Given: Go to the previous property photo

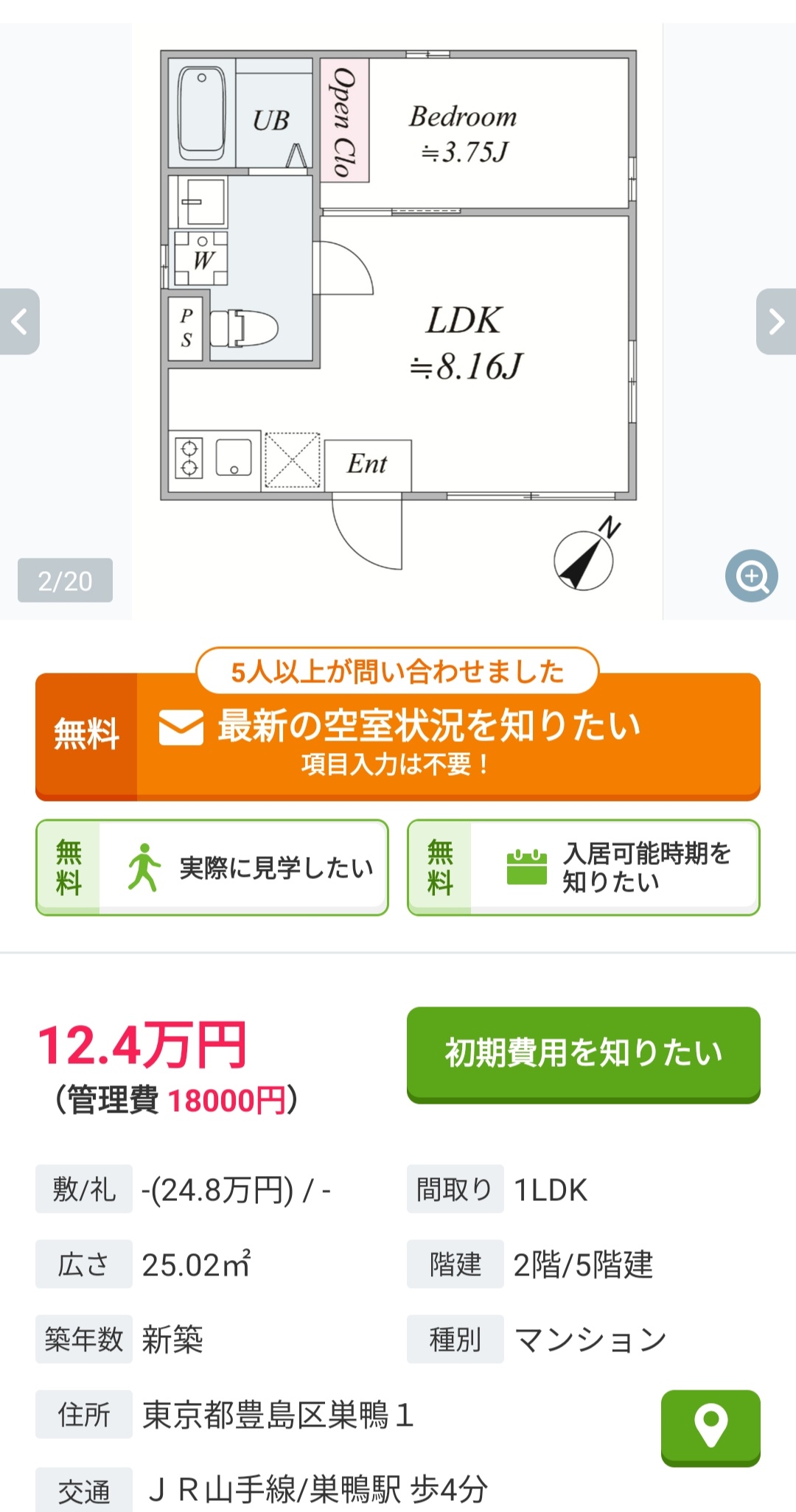Looking at the screenshot, I should coord(20,322).
